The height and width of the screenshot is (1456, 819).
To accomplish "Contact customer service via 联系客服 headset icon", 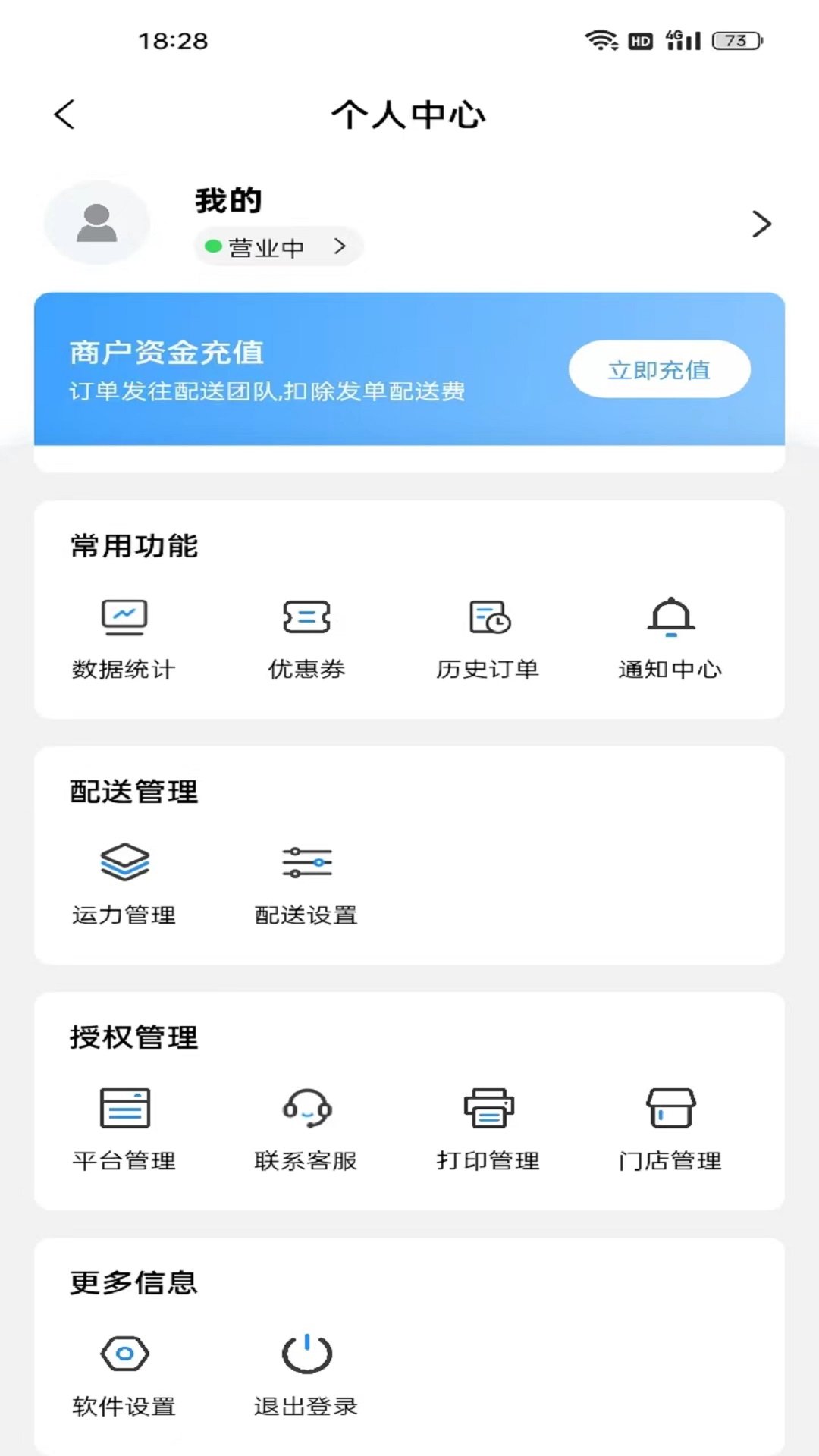I will (x=306, y=1111).
